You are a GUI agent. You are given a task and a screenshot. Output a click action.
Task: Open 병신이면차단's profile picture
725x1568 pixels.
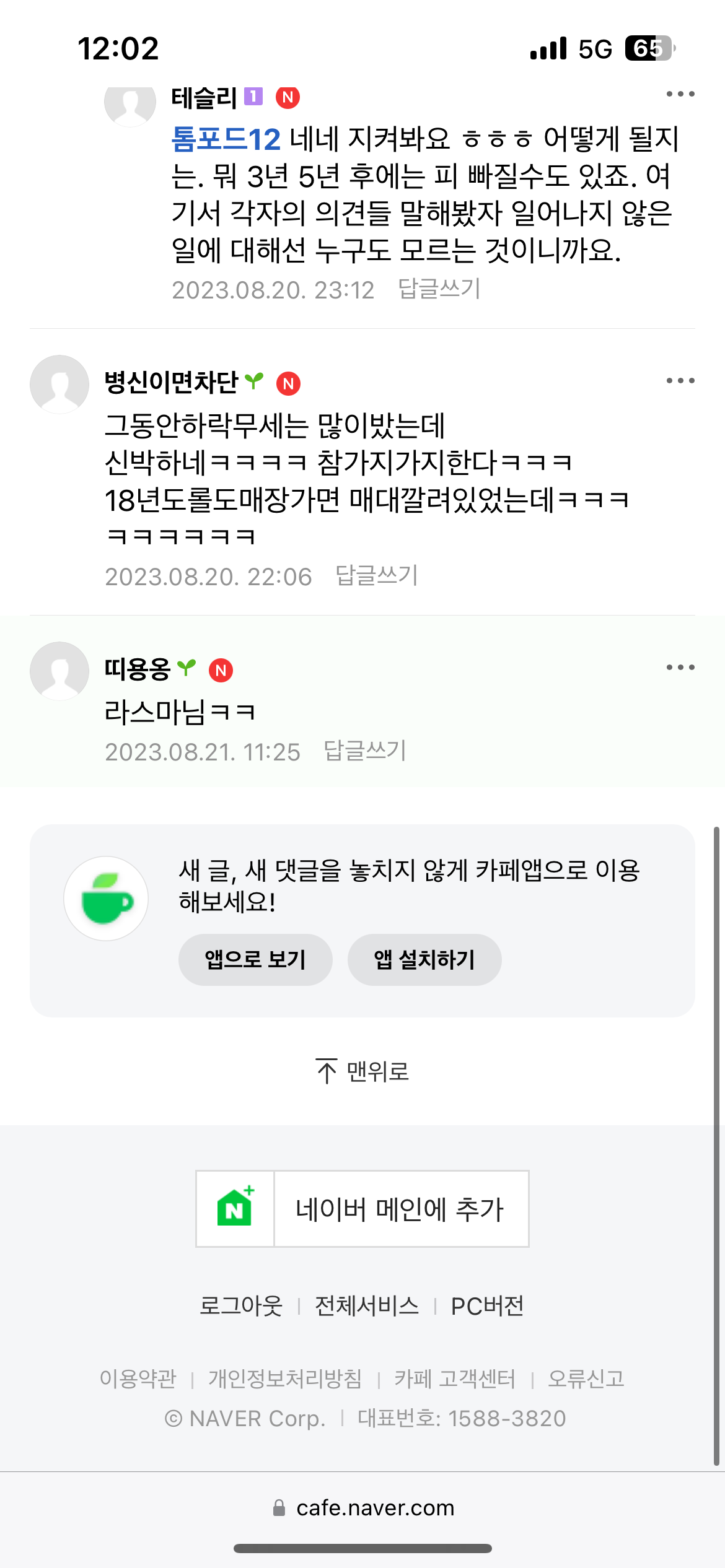59,385
